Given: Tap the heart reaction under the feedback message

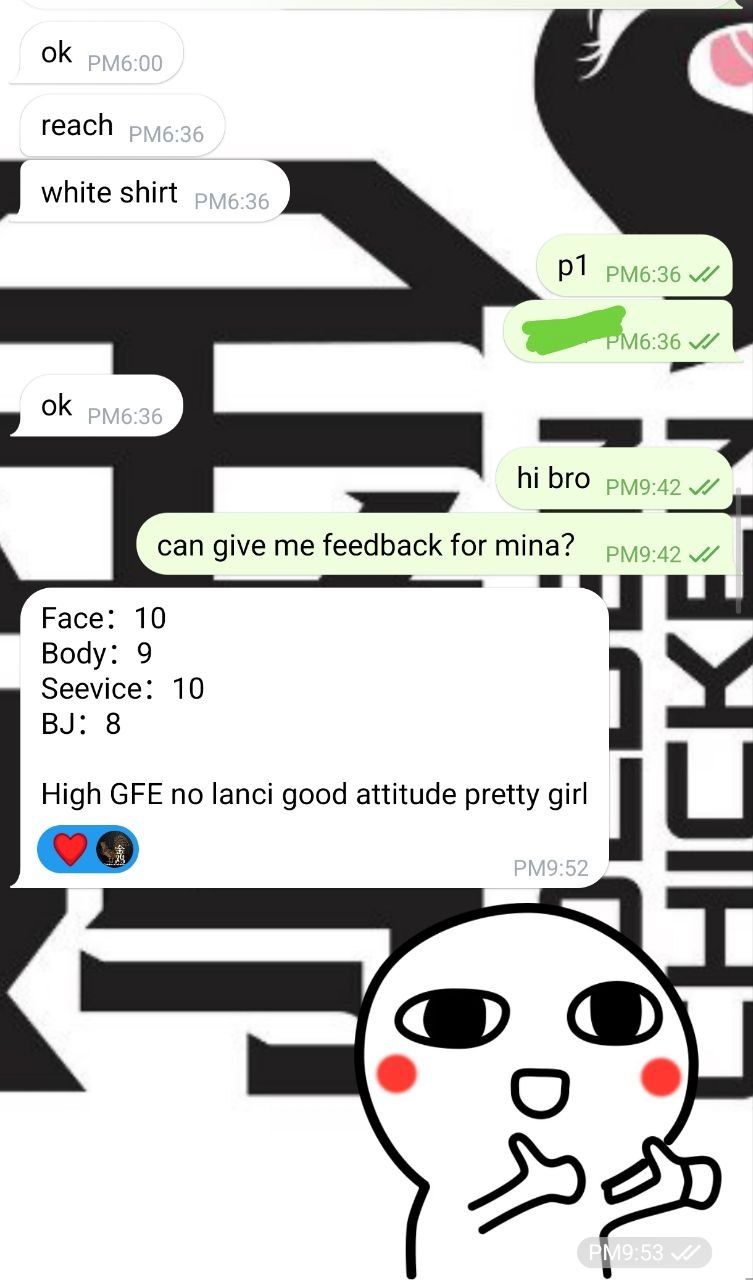Looking at the screenshot, I should [69, 850].
